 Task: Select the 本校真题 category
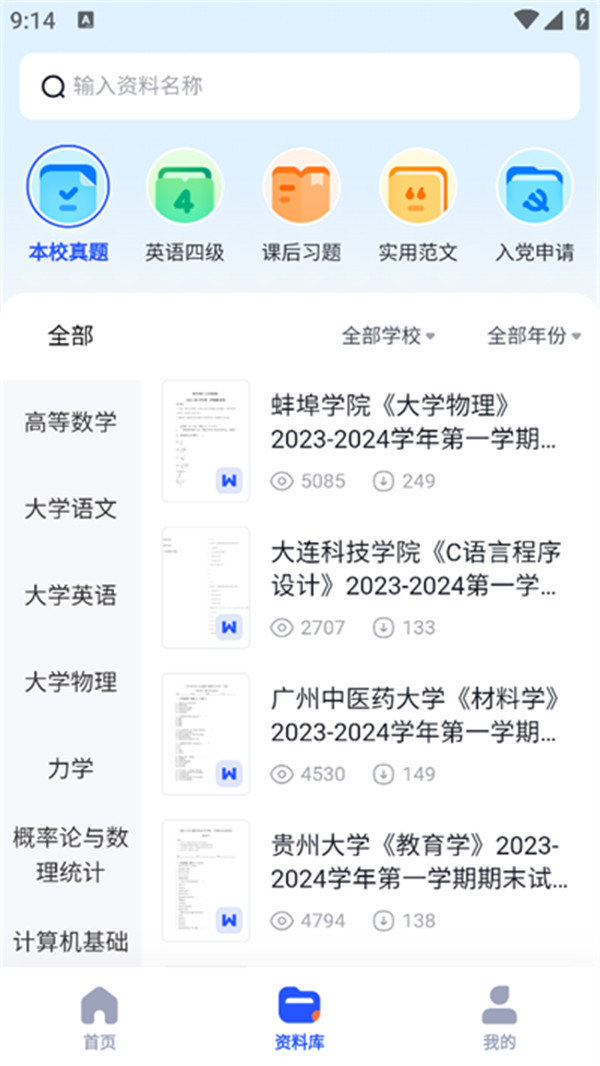click(68, 205)
